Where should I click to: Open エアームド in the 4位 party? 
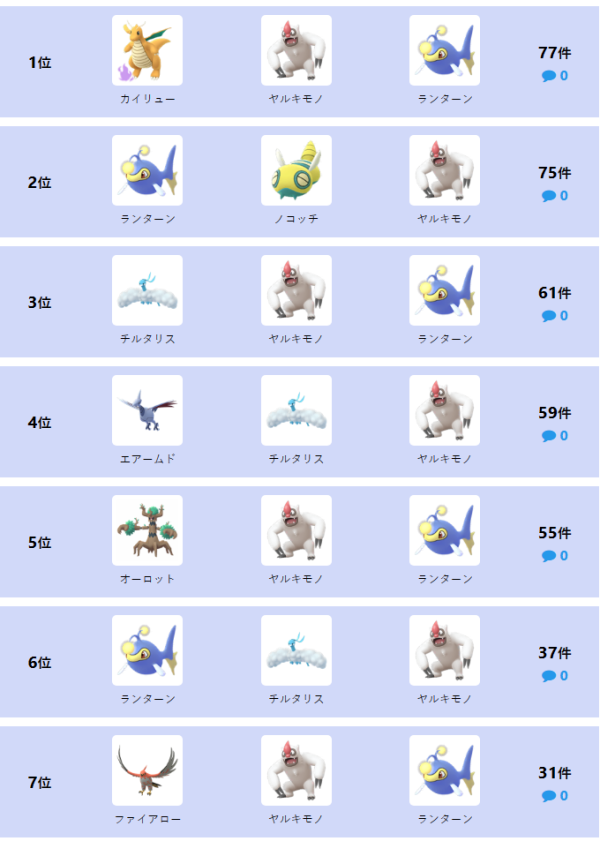pyautogui.click(x=147, y=411)
